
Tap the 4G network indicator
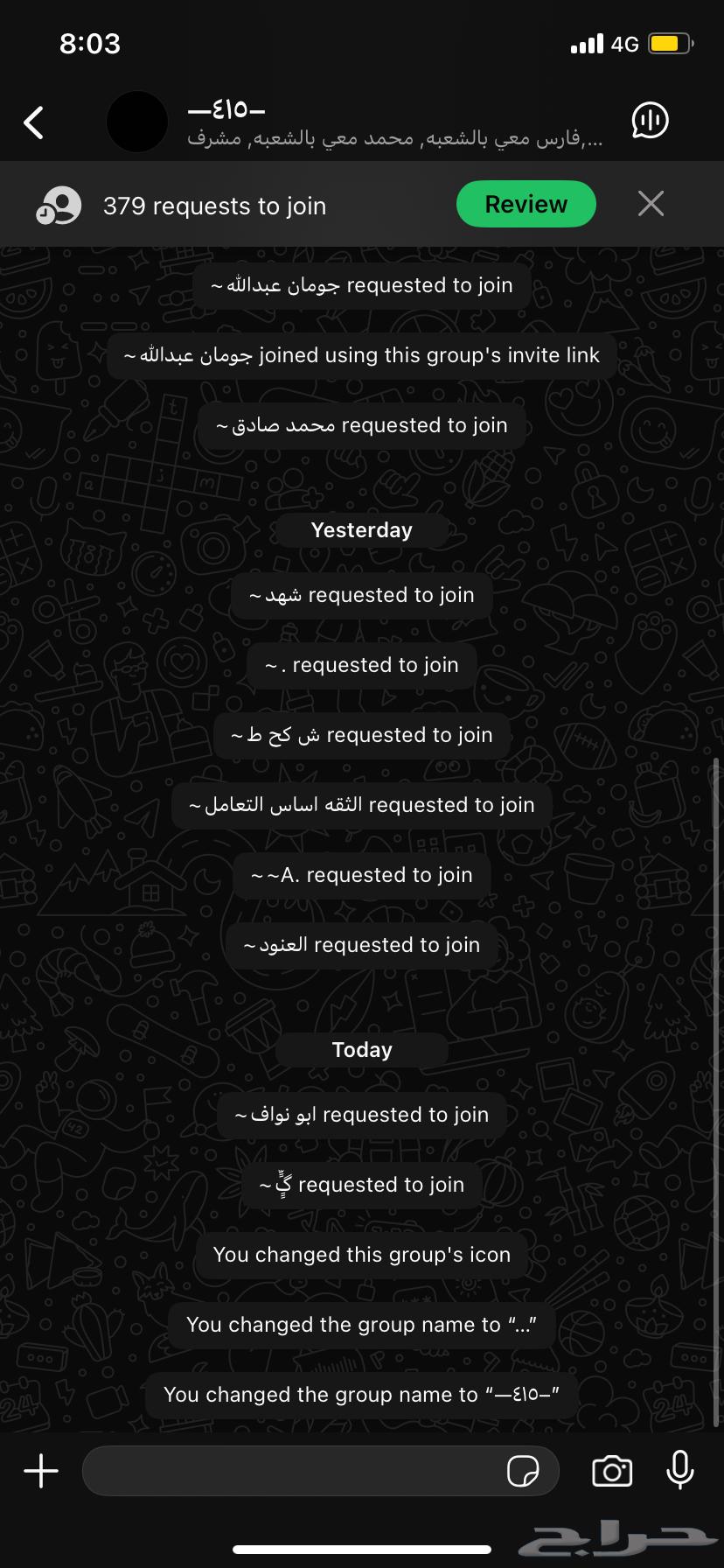pyautogui.click(x=626, y=43)
